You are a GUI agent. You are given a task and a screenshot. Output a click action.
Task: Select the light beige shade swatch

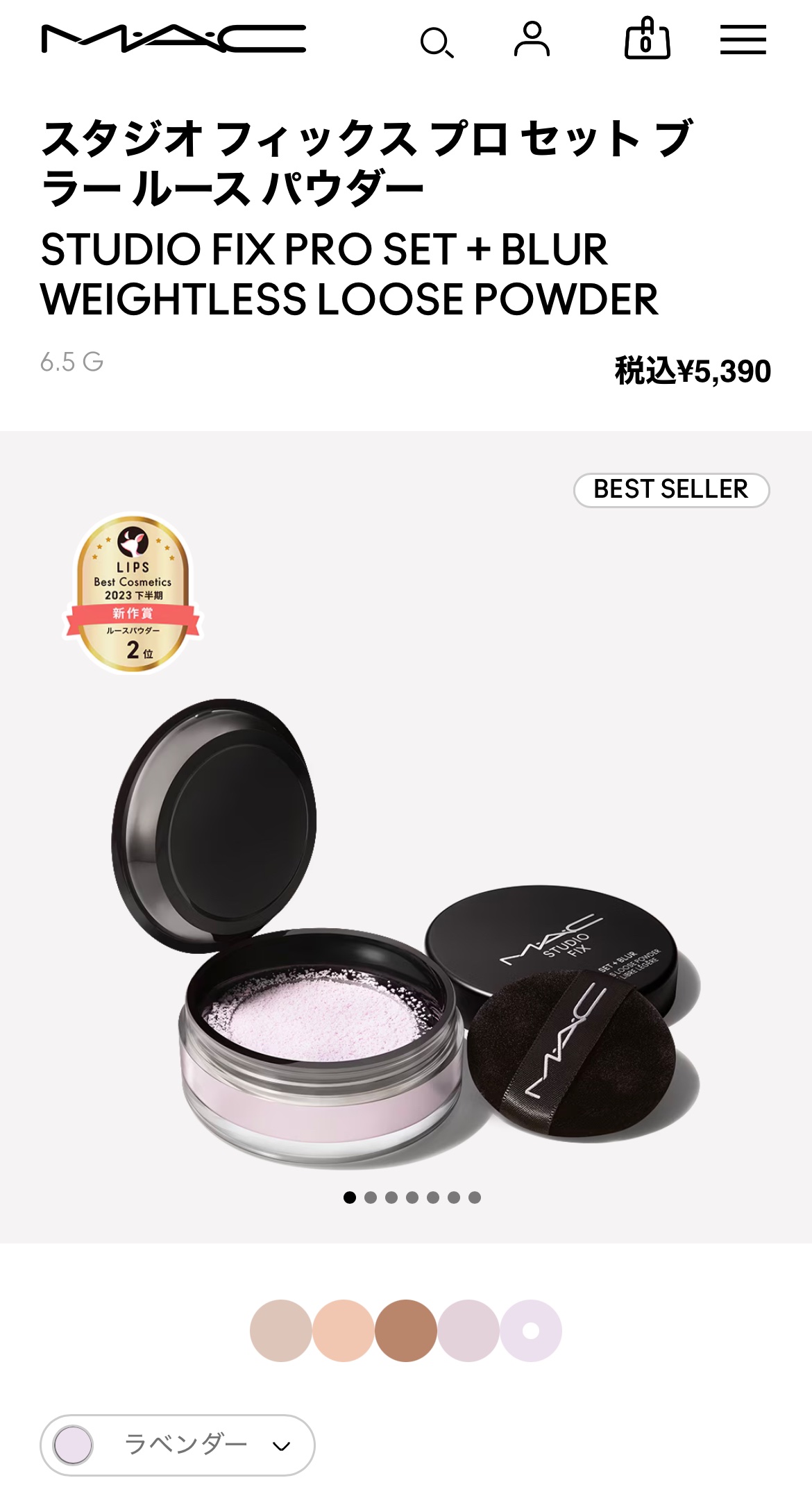click(280, 1330)
